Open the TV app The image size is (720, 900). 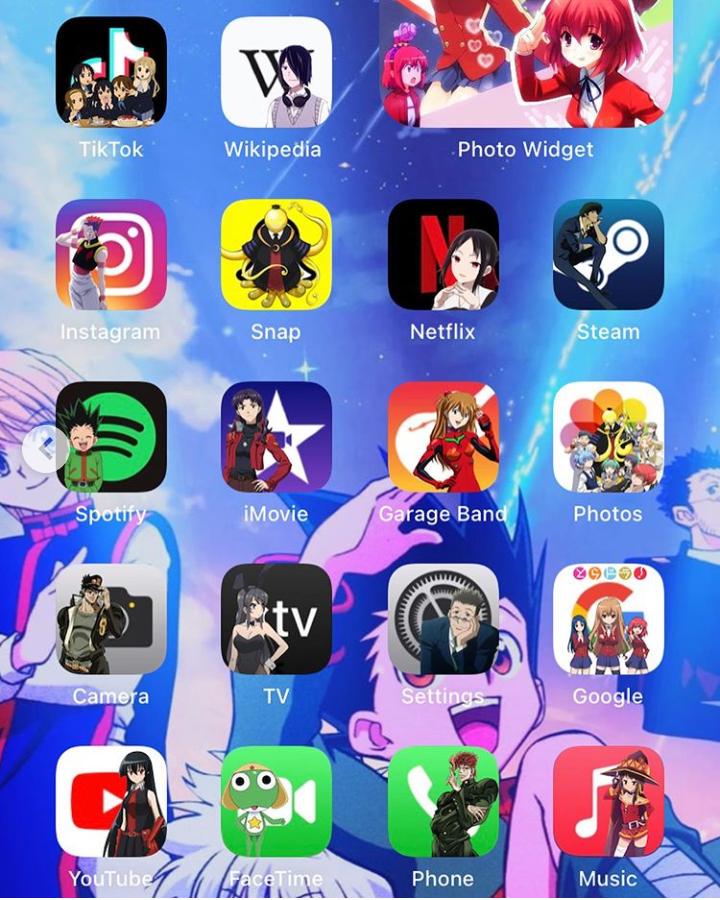point(276,619)
